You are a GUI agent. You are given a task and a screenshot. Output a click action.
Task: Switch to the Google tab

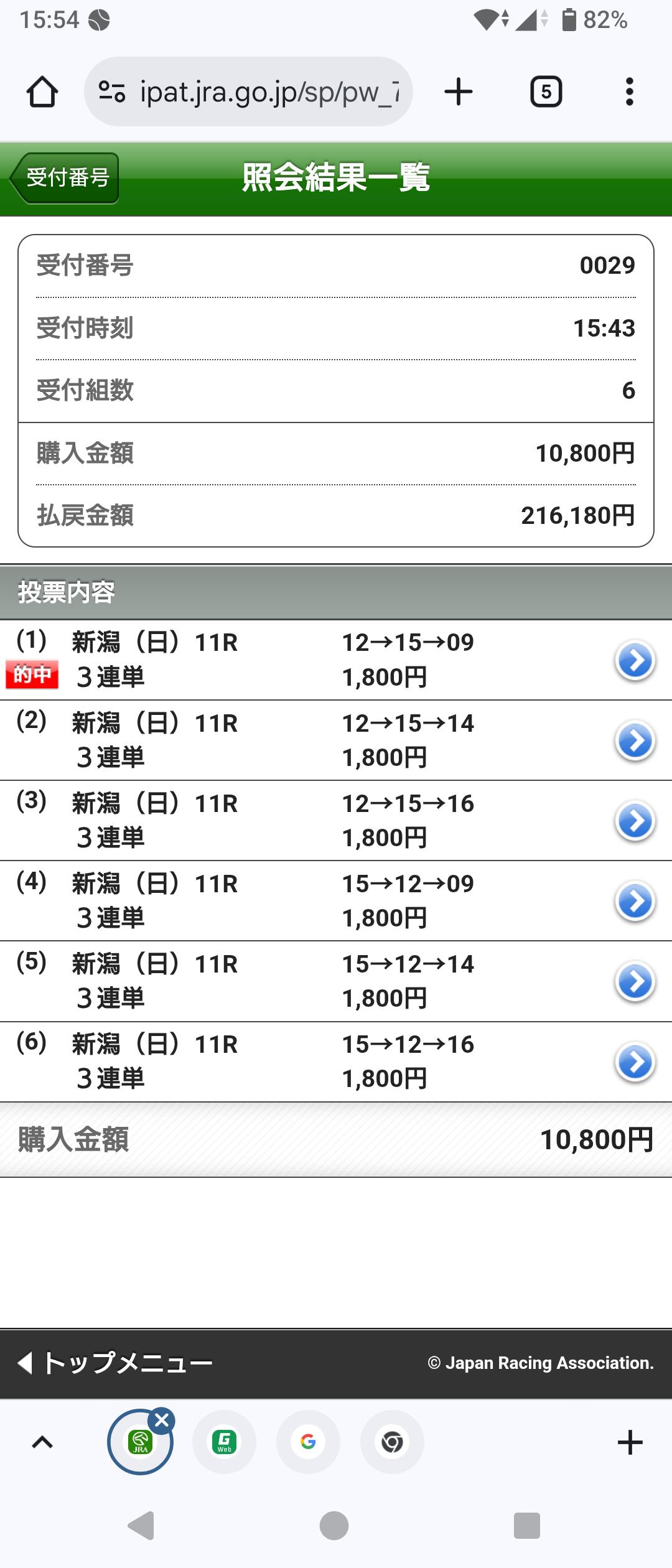click(308, 1442)
